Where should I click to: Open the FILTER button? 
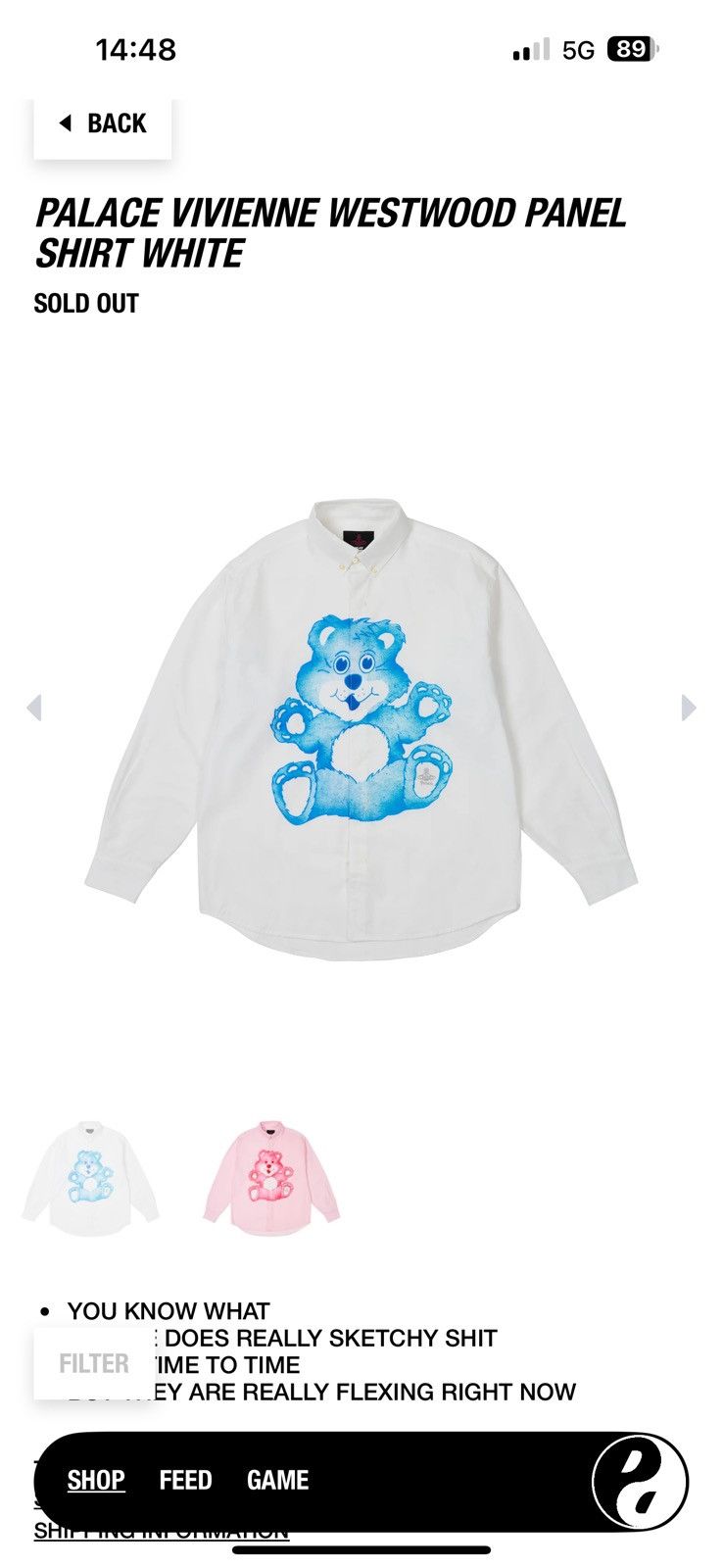click(94, 1363)
